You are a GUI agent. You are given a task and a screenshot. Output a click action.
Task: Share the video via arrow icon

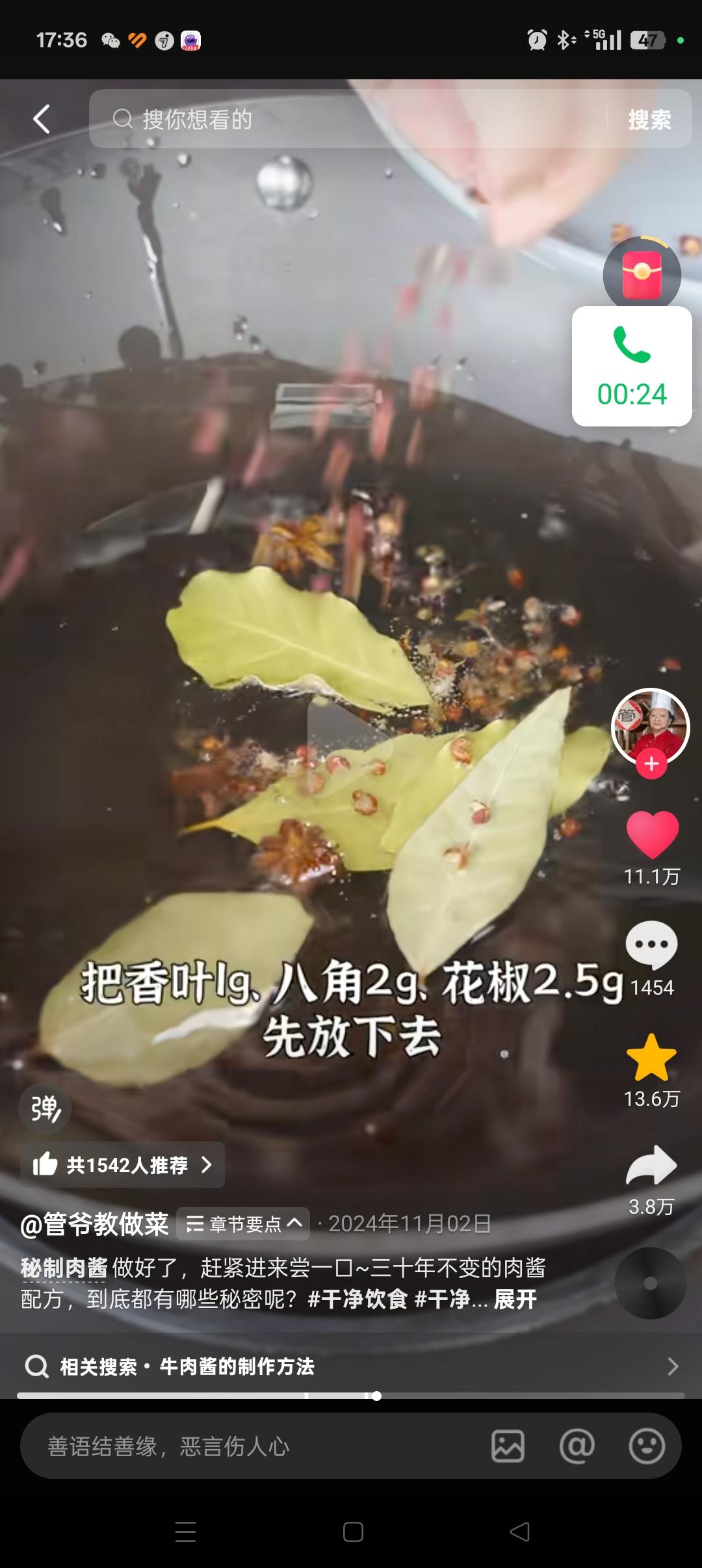click(651, 1165)
